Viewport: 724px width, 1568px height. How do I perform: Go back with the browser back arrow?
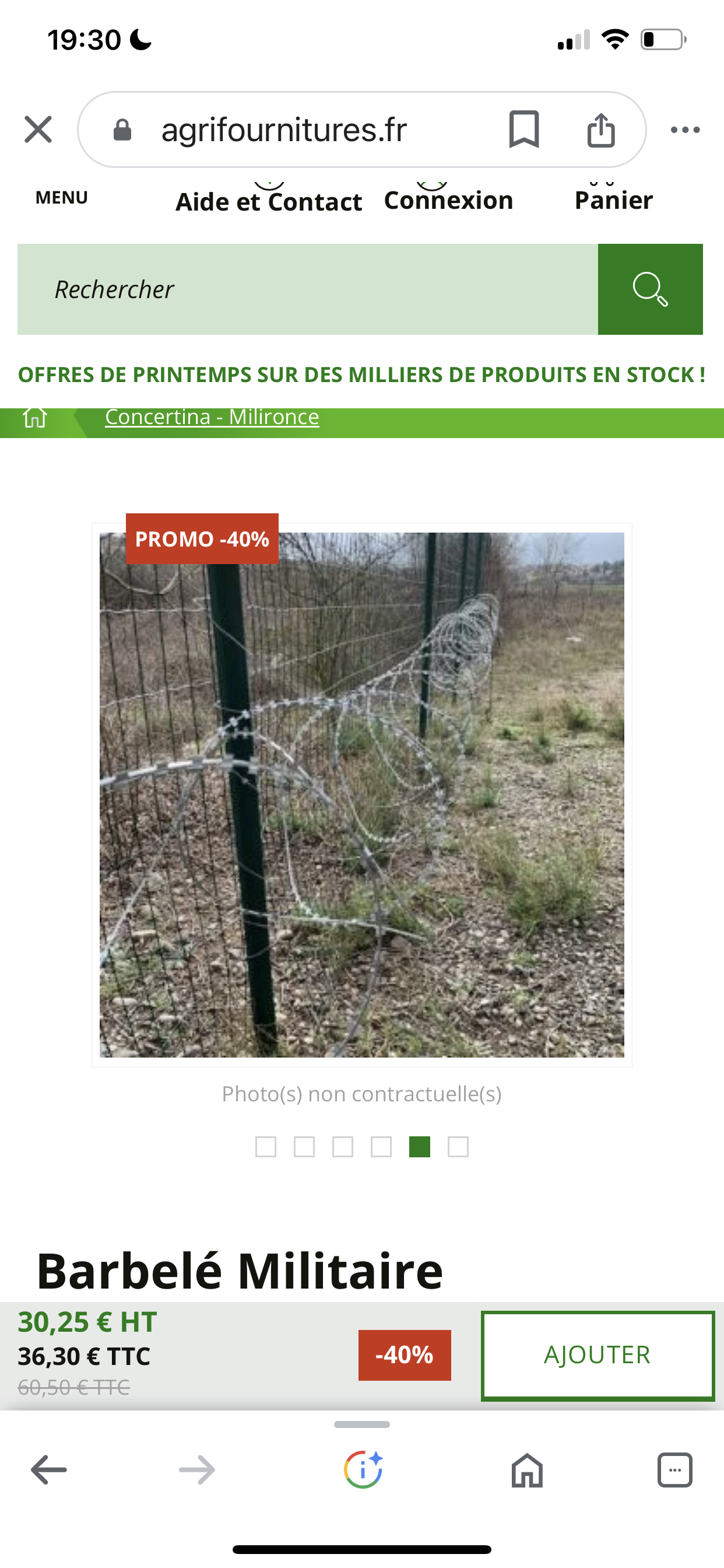coord(48,1470)
